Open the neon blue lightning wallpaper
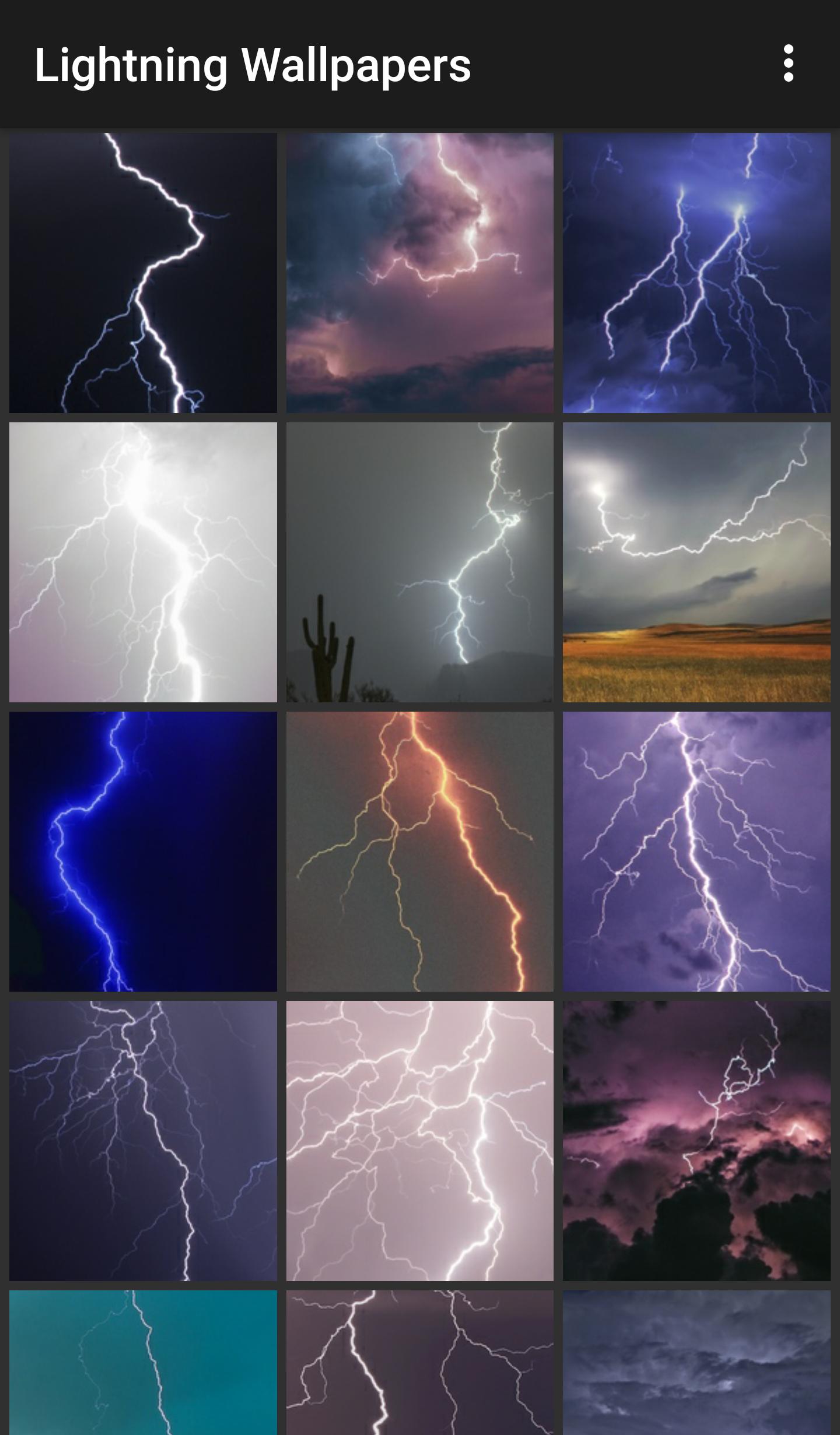 click(x=143, y=852)
